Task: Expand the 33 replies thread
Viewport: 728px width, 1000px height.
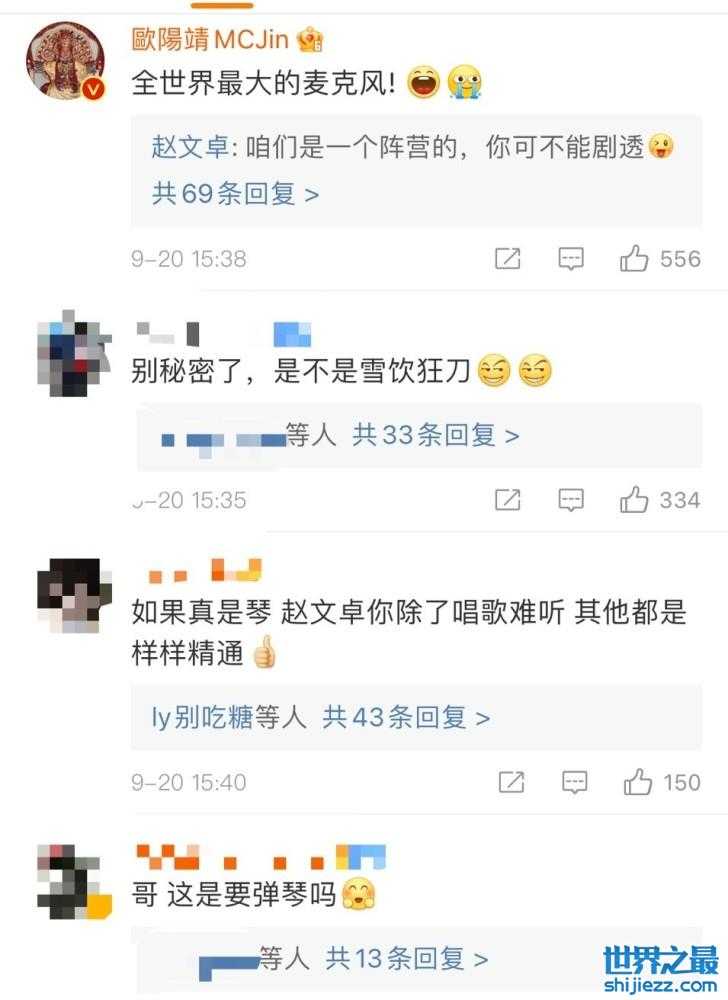Action: 436,435
